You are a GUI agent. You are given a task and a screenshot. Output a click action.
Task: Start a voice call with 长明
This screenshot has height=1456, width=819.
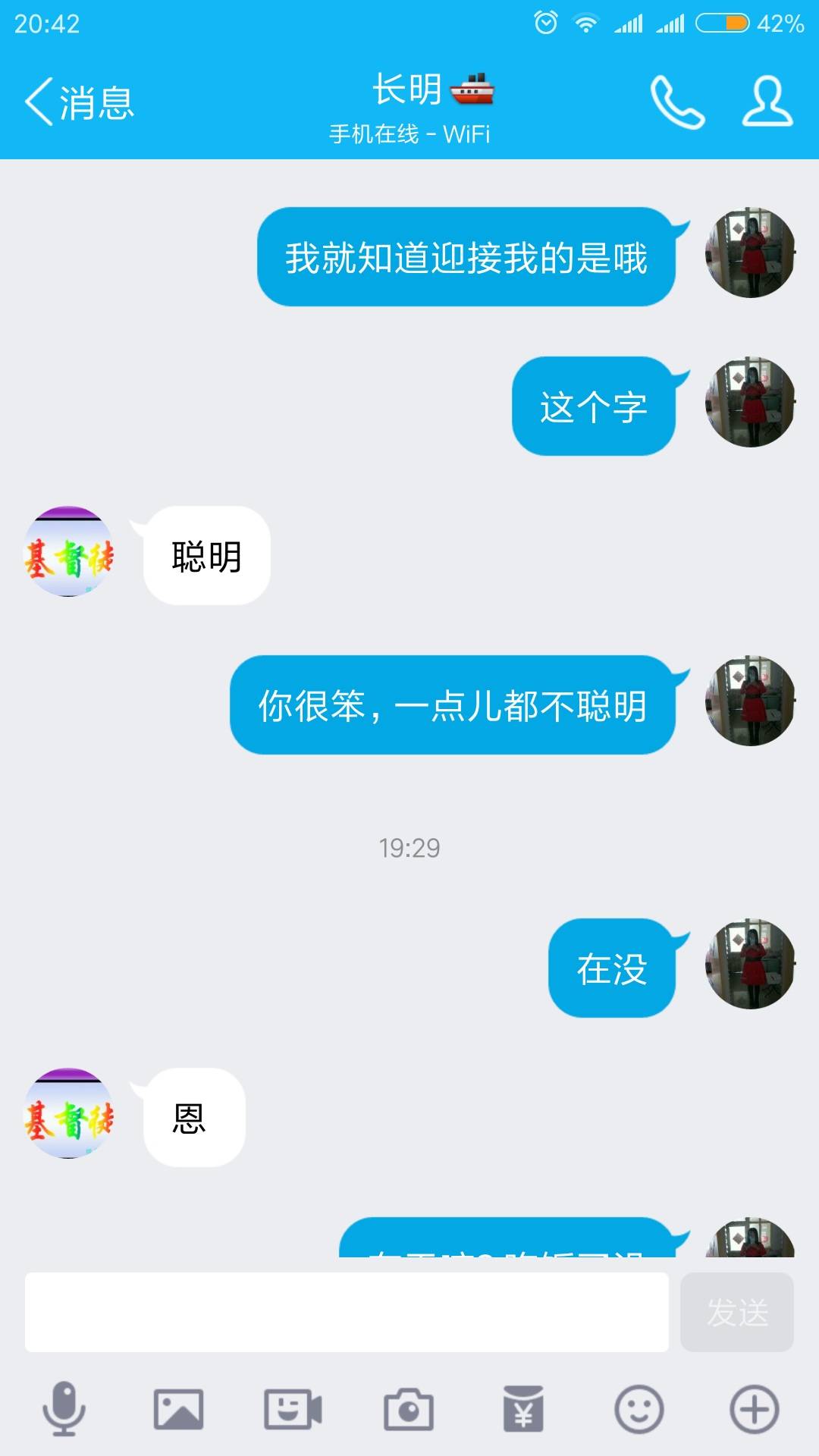tap(677, 102)
